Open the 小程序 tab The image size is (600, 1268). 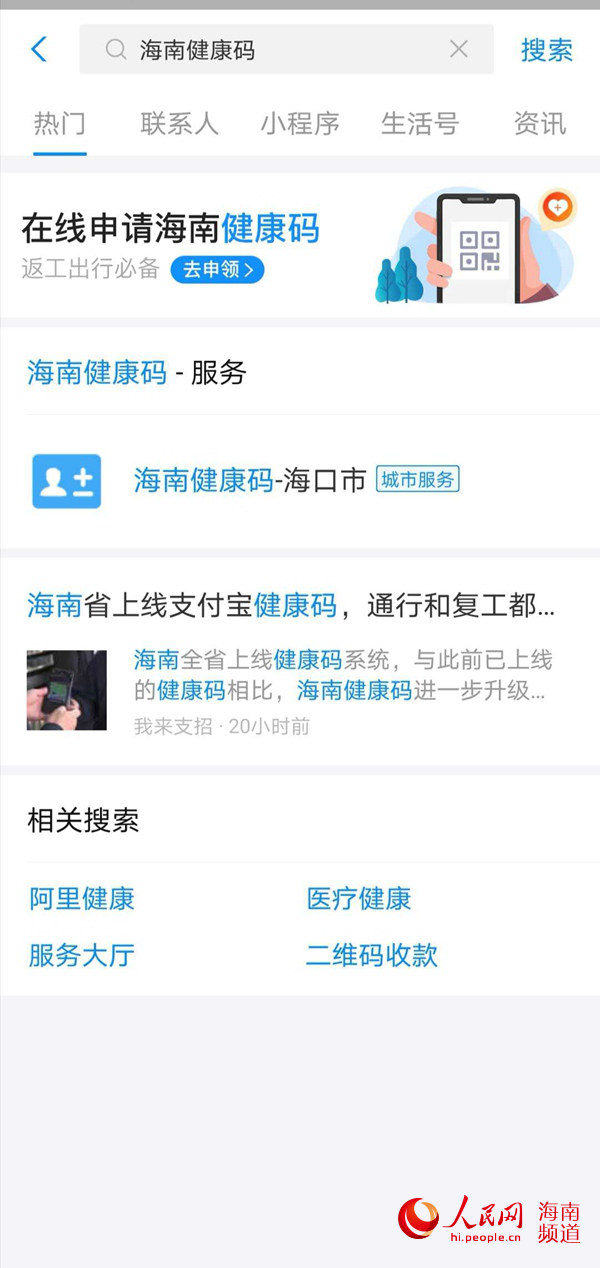(300, 124)
